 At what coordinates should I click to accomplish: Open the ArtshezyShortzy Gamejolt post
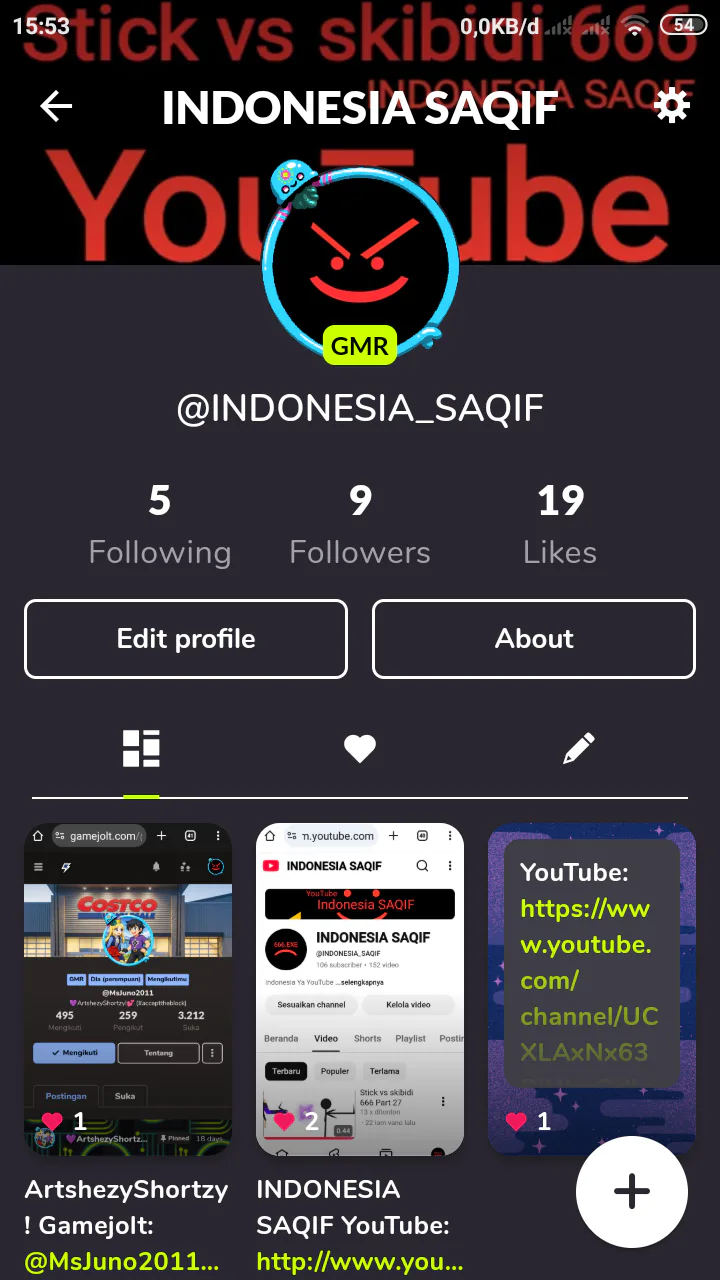(128, 988)
